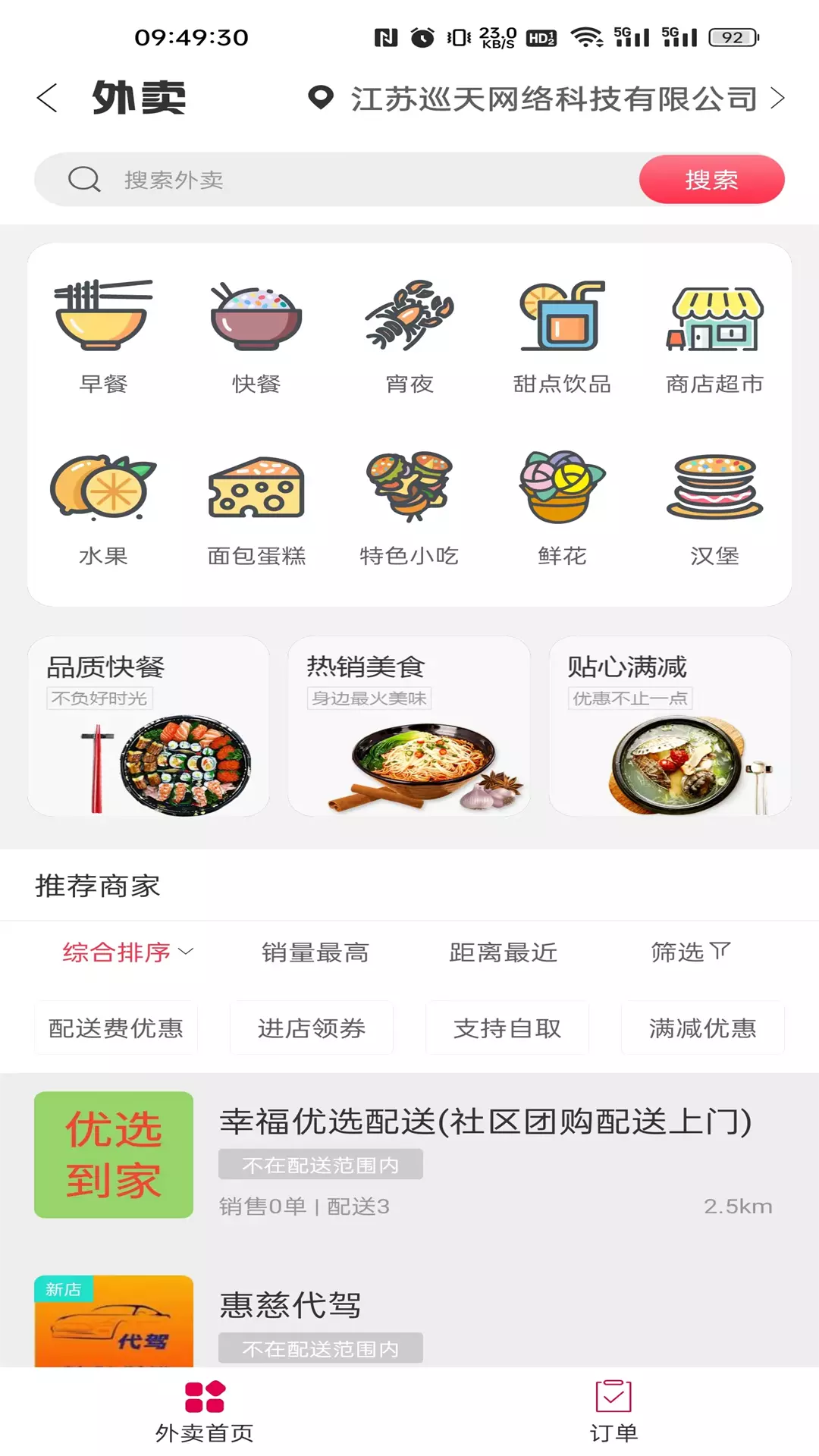Select the 支持自取 filter chip

tap(507, 1028)
